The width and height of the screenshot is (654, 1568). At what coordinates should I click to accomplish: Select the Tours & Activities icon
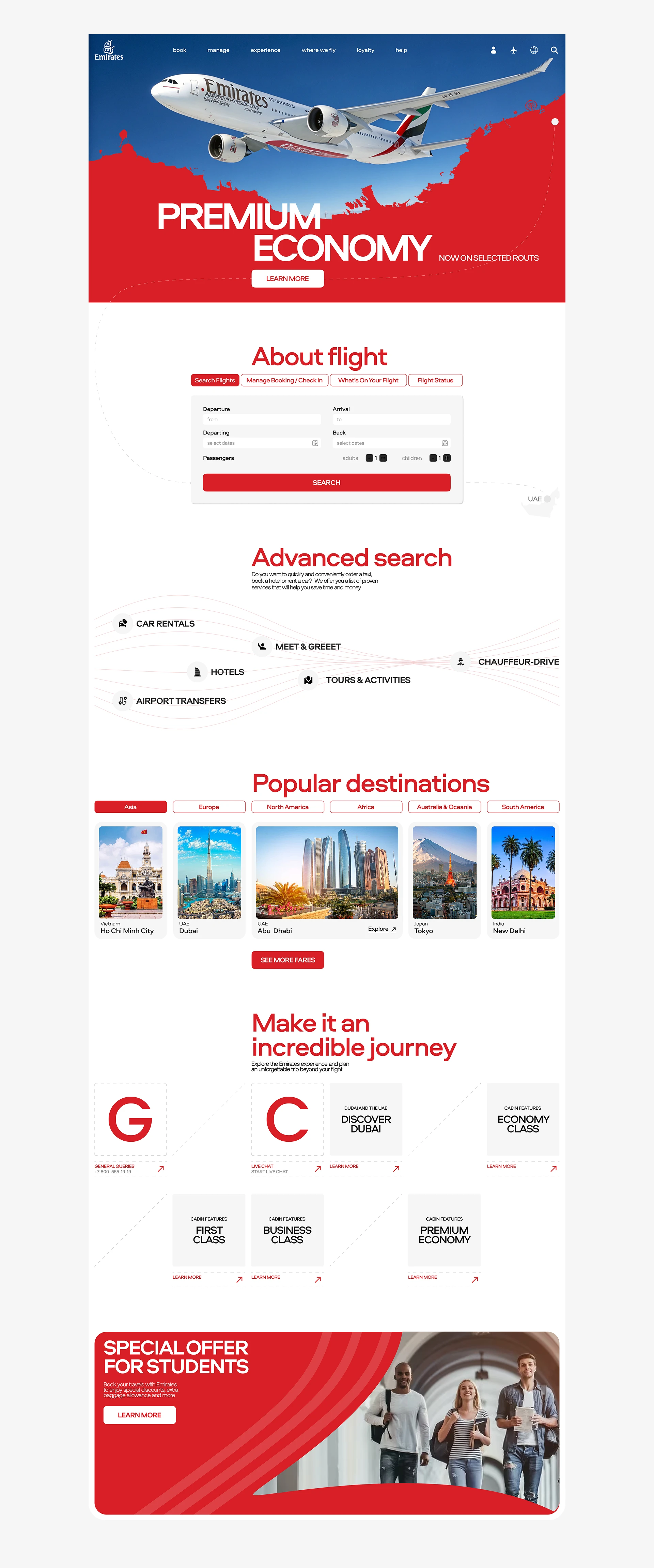pyautogui.click(x=309, y=680)
